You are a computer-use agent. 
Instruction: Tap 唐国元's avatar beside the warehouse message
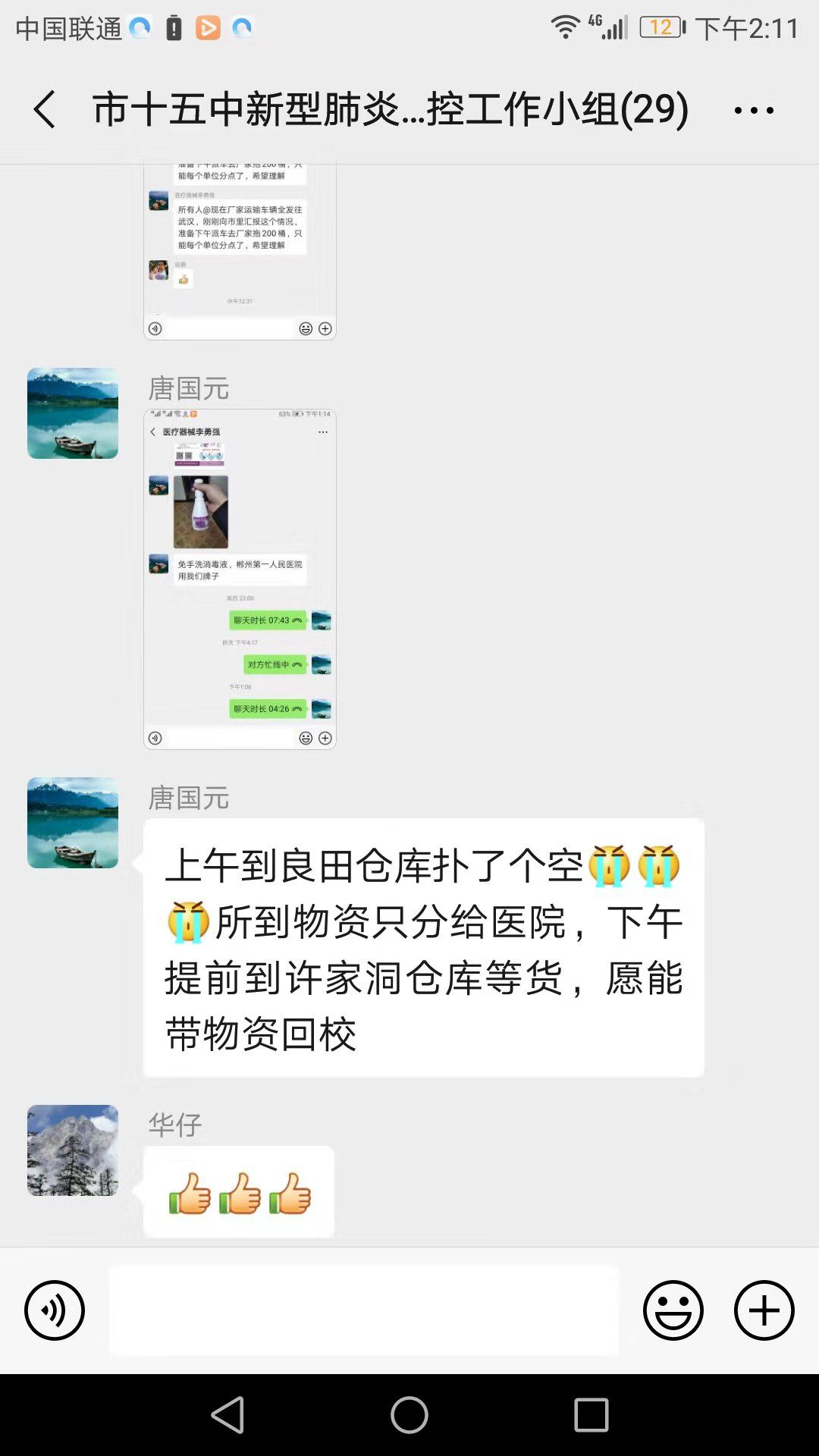pyautogui.click(x=73, y=823)
